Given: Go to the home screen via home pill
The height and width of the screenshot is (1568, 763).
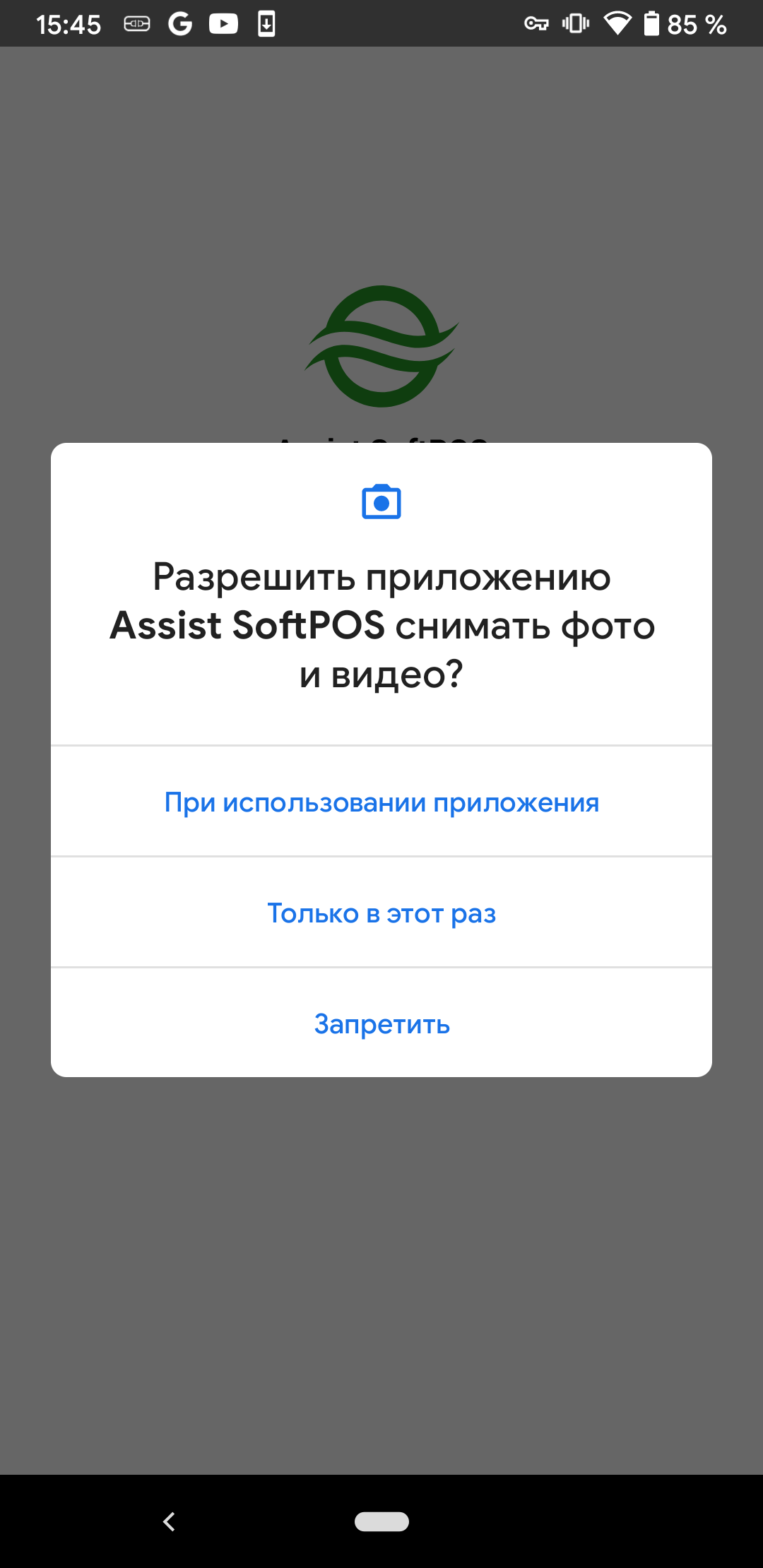Looking at the screenshot, I should coord(381,1521).
